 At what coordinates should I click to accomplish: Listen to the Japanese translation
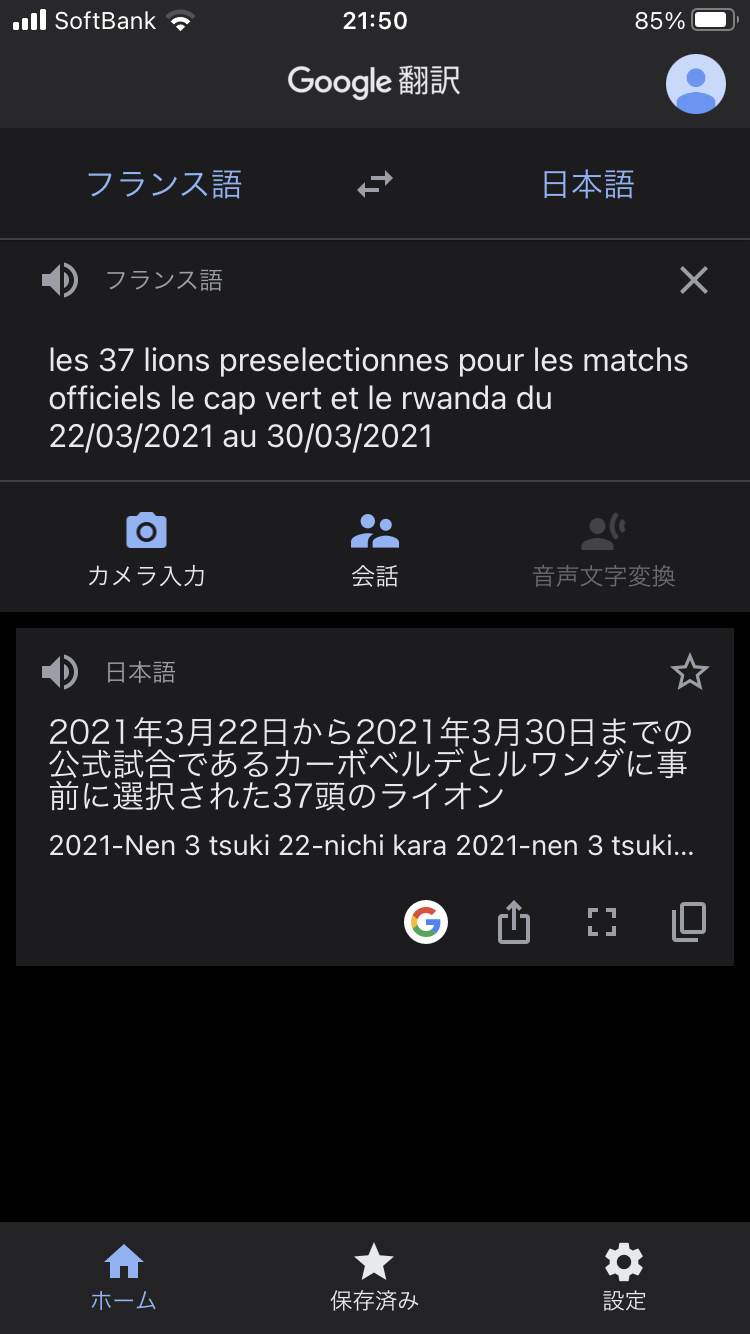pos(60,673)
